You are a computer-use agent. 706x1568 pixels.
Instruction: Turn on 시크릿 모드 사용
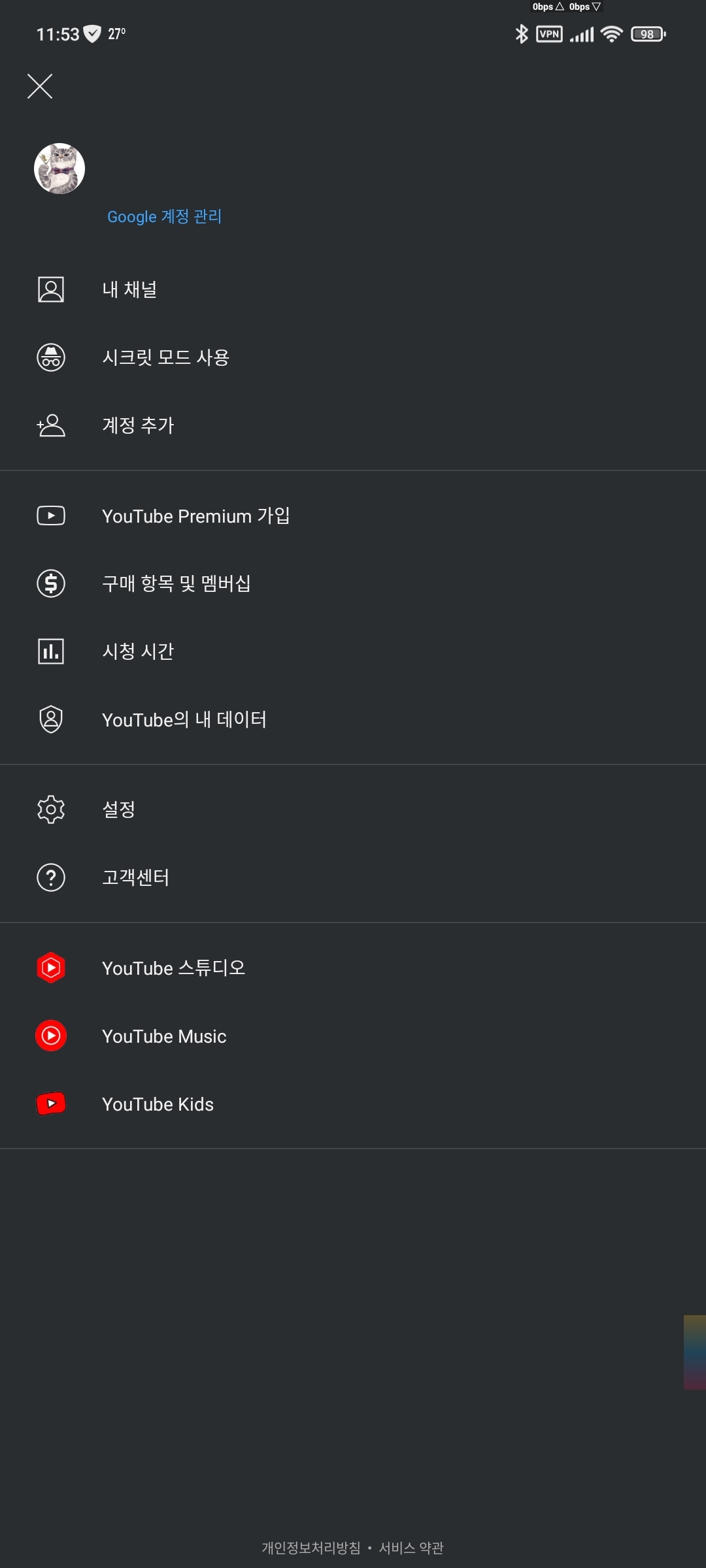point(353,357)
